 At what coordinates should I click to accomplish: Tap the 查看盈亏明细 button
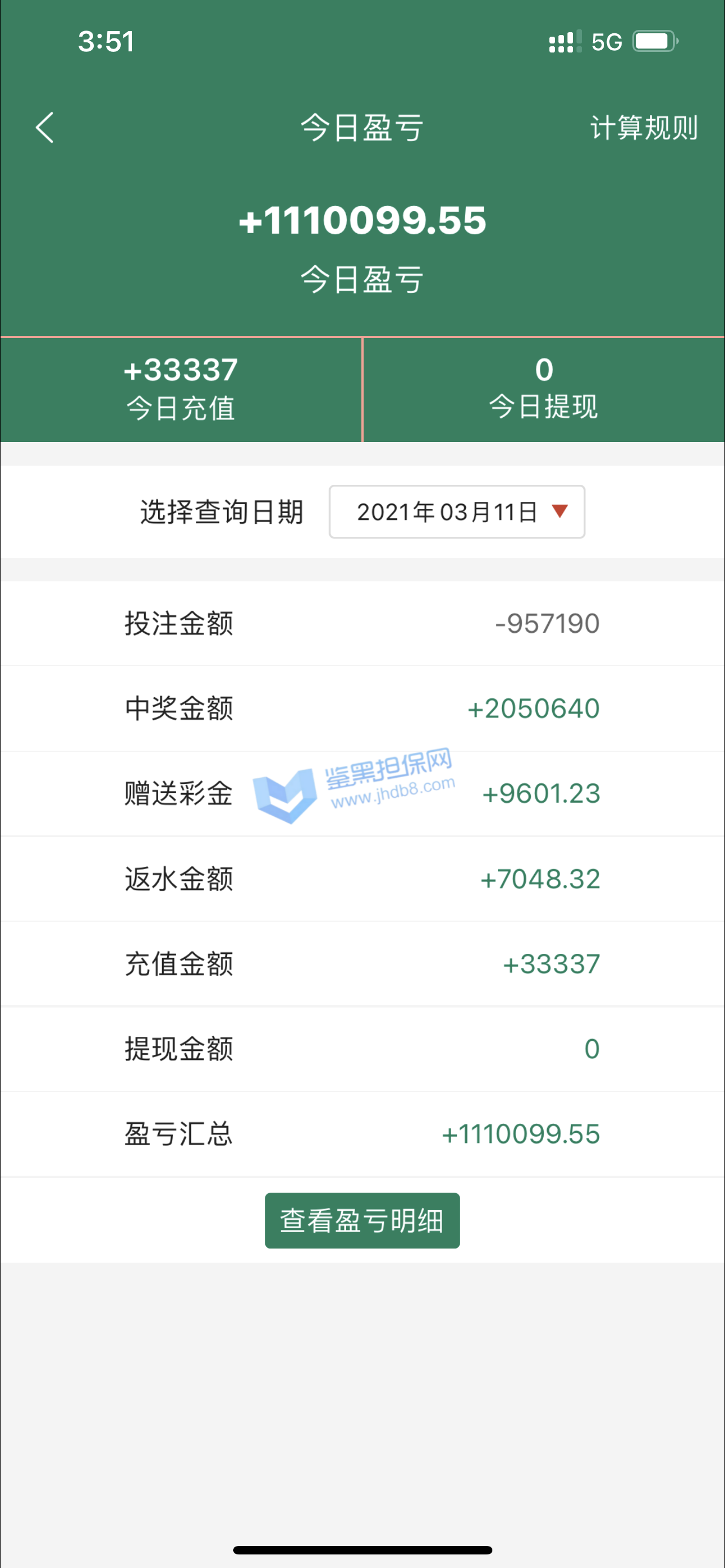click(361, 1220)
